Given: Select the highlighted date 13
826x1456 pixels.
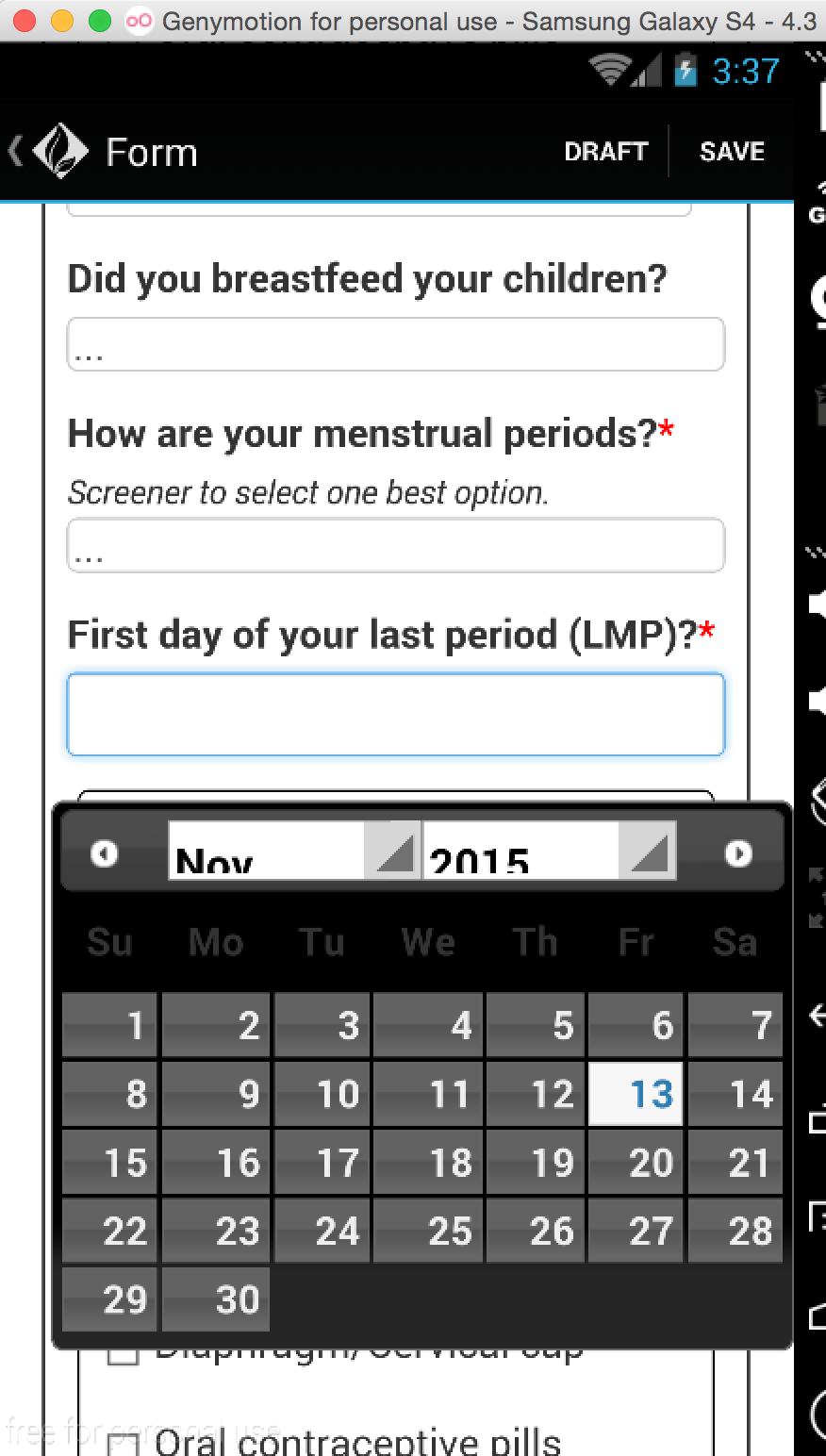Looking at the screenshot, I should tap(636, 1094).
